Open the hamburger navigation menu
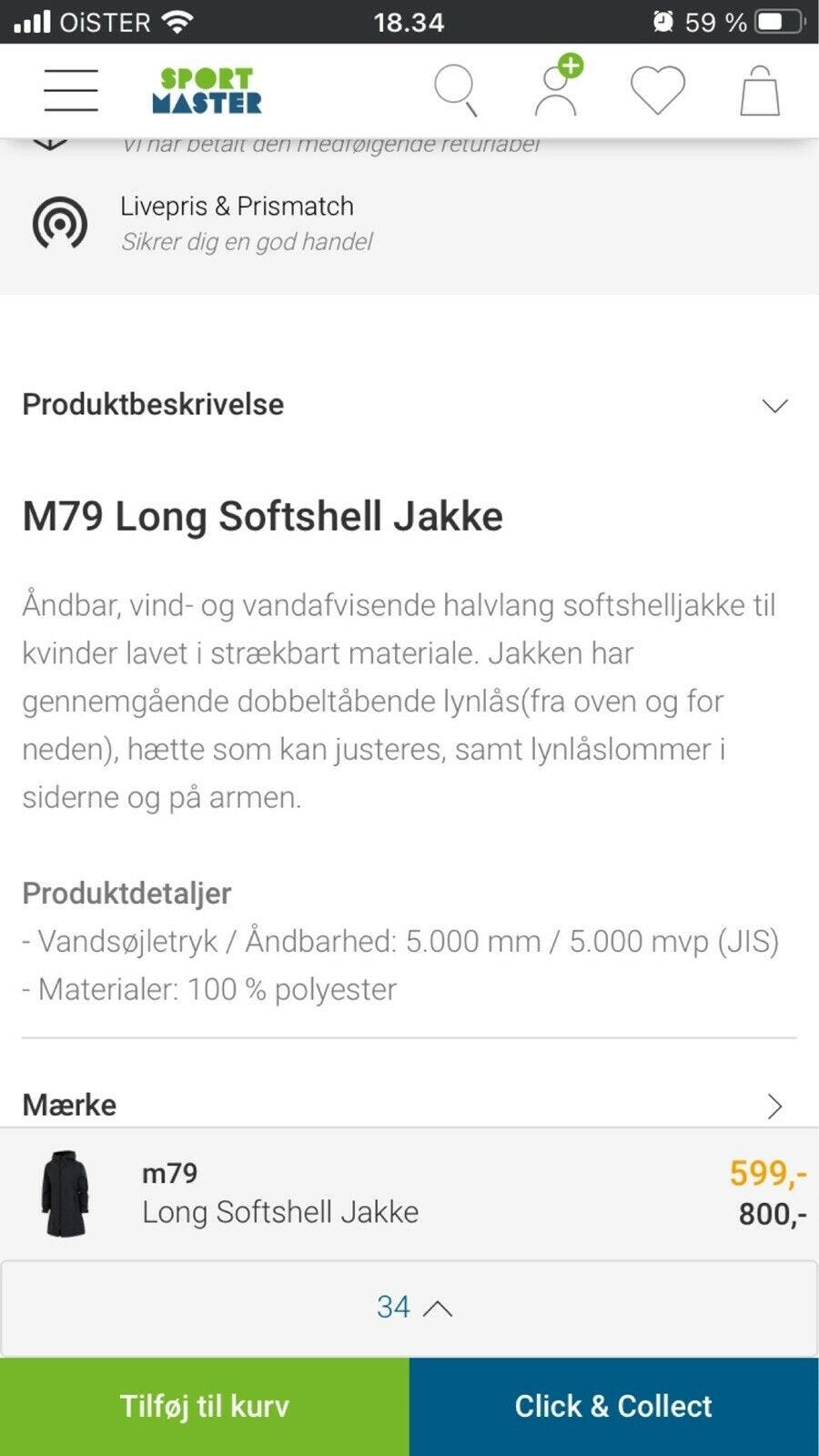Viewport: 819px width, 1456px height. pyautogui.click(x=70, y=90)
